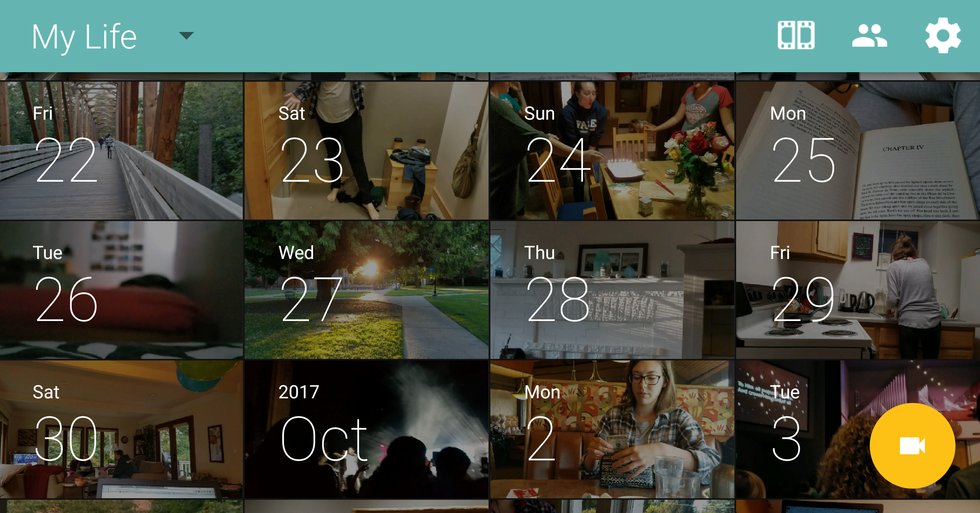Screen dimensions: 980x513
Task: Open the Fri 22 tile
Action: pos(121,150)
